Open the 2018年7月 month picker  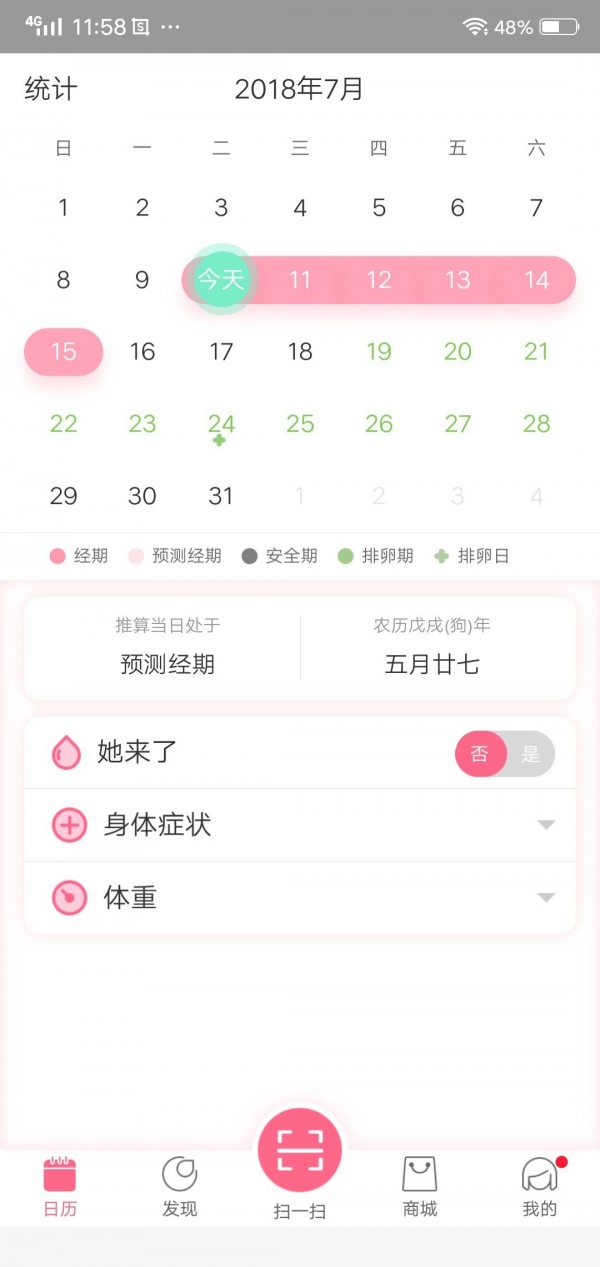tap(299, 90)
